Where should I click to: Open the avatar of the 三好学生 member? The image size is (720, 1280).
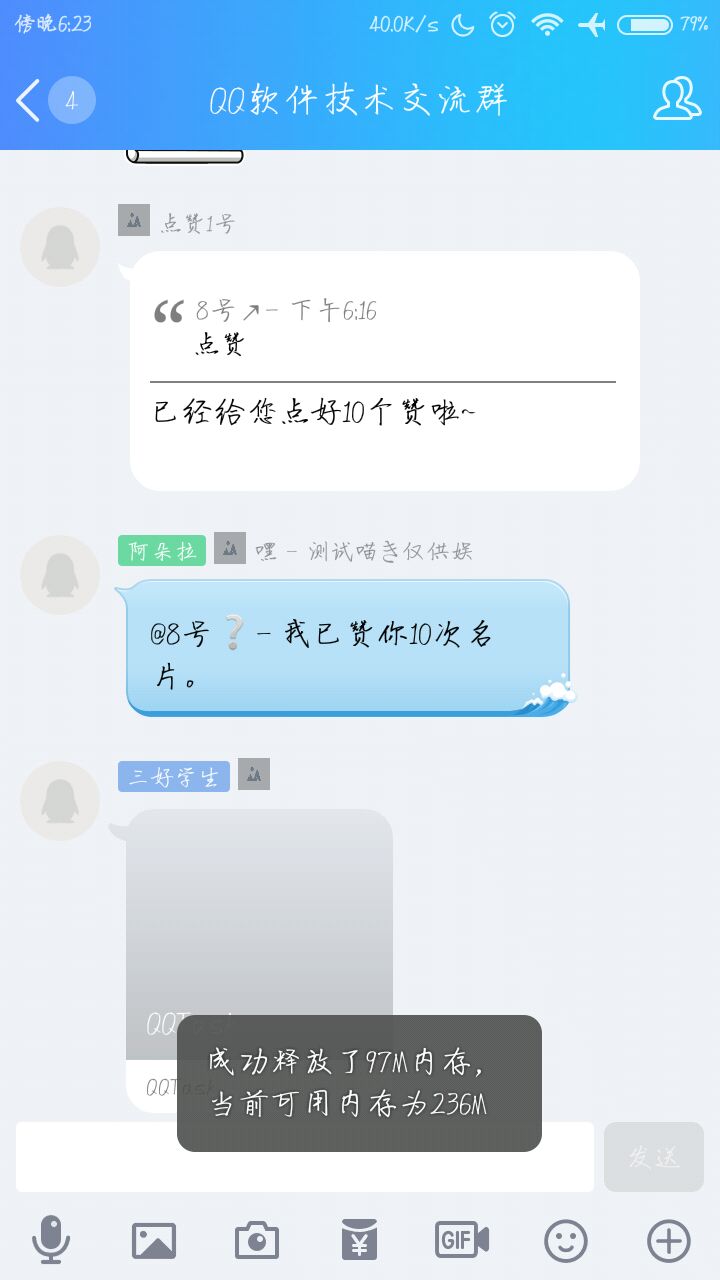point(60,801)
